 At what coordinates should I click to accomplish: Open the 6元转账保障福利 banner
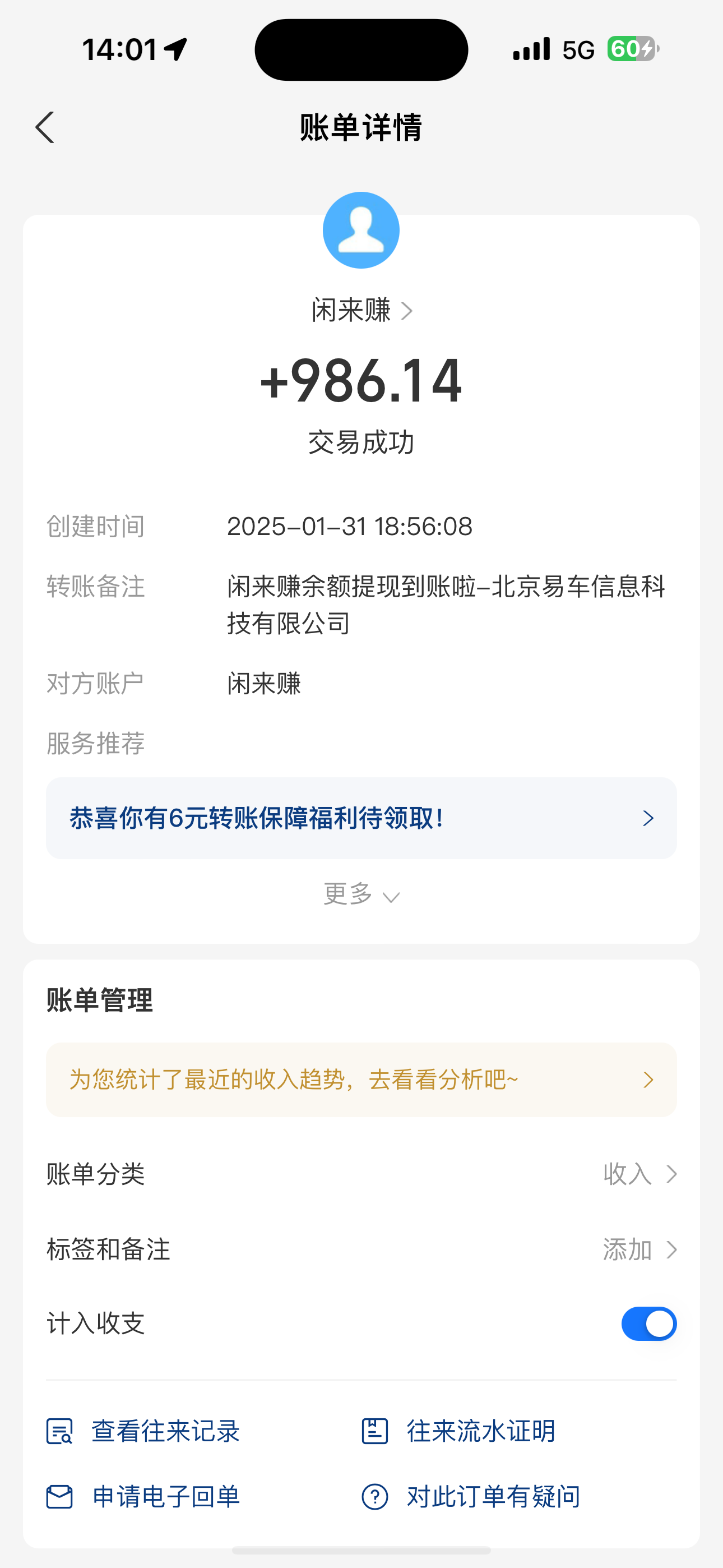[x=361, y=818]
